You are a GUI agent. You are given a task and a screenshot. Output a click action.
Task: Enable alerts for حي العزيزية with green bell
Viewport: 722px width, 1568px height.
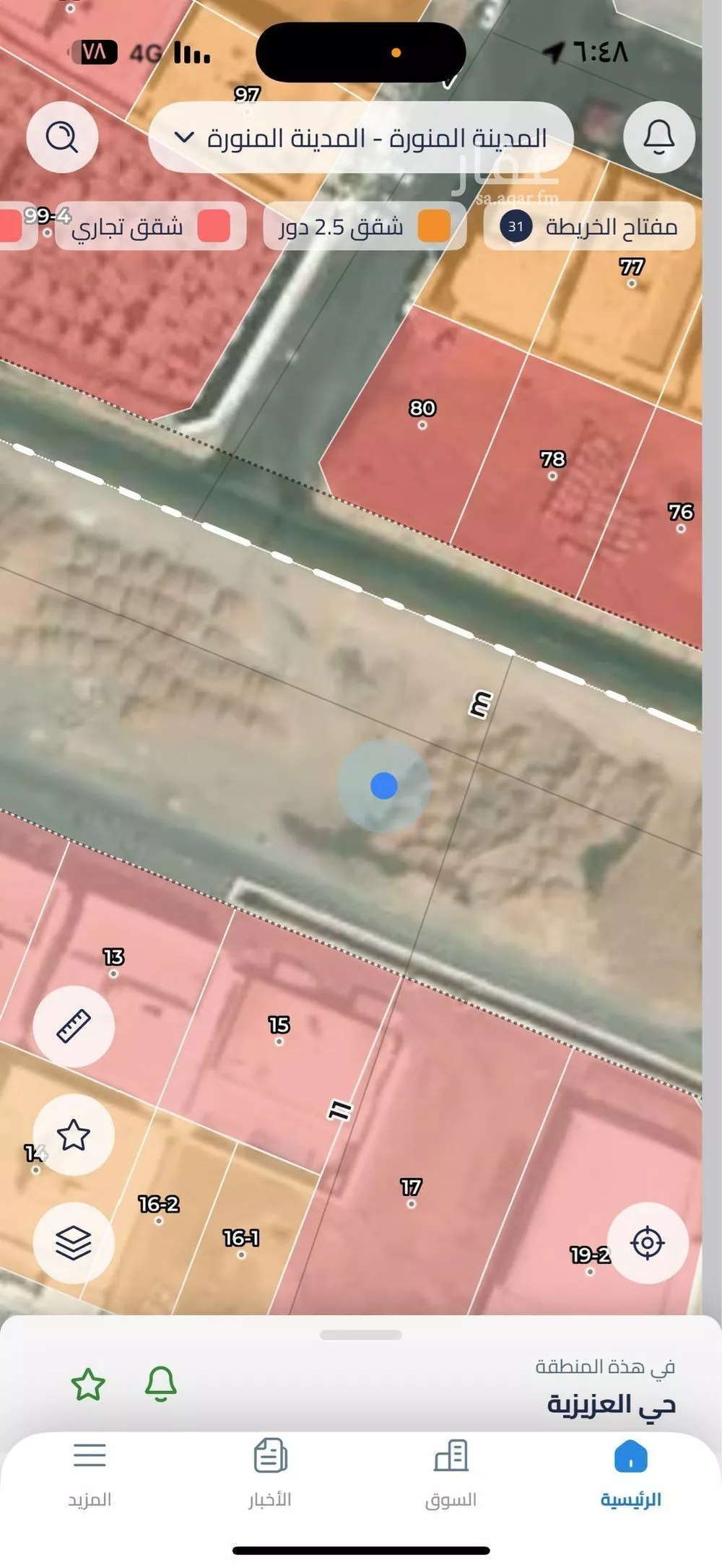pyautogui.click(x=160, y=1384)
